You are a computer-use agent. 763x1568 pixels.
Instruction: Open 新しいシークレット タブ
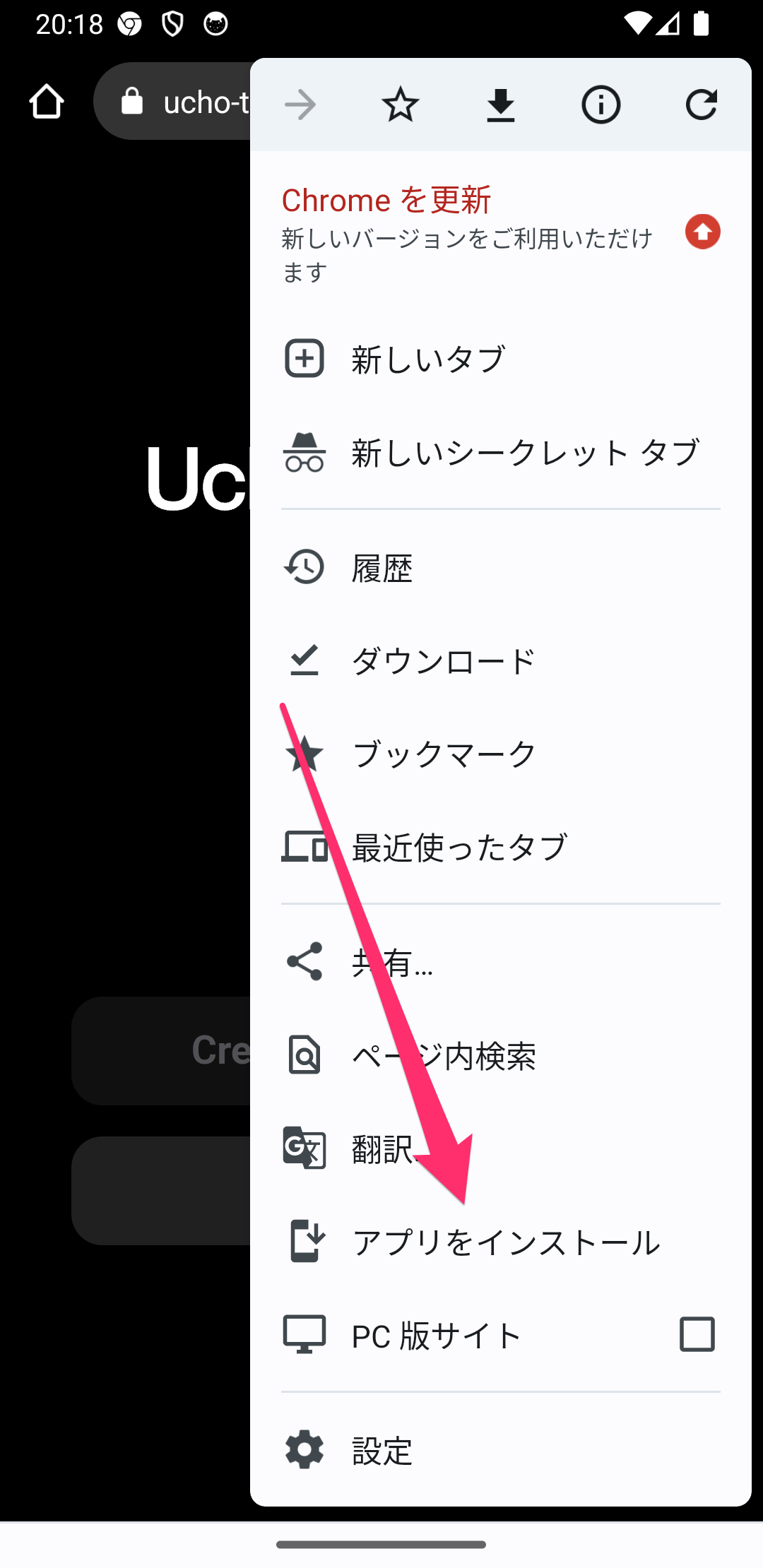coord(525,453)
